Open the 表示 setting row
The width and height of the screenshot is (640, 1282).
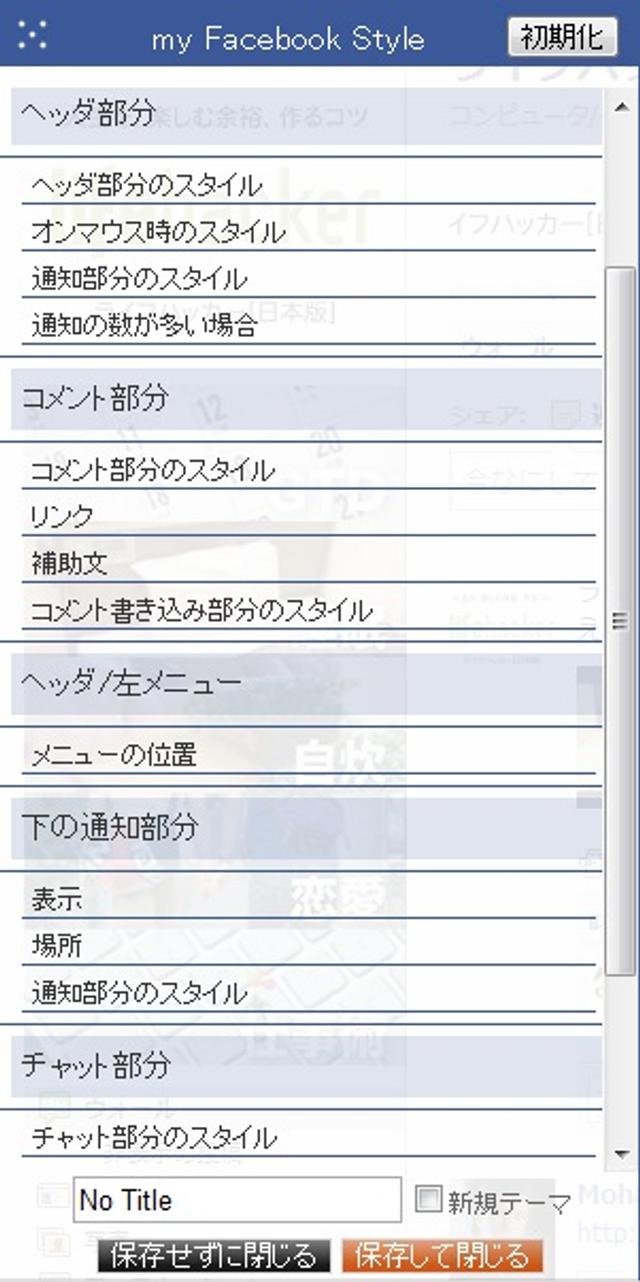(308, 898)
